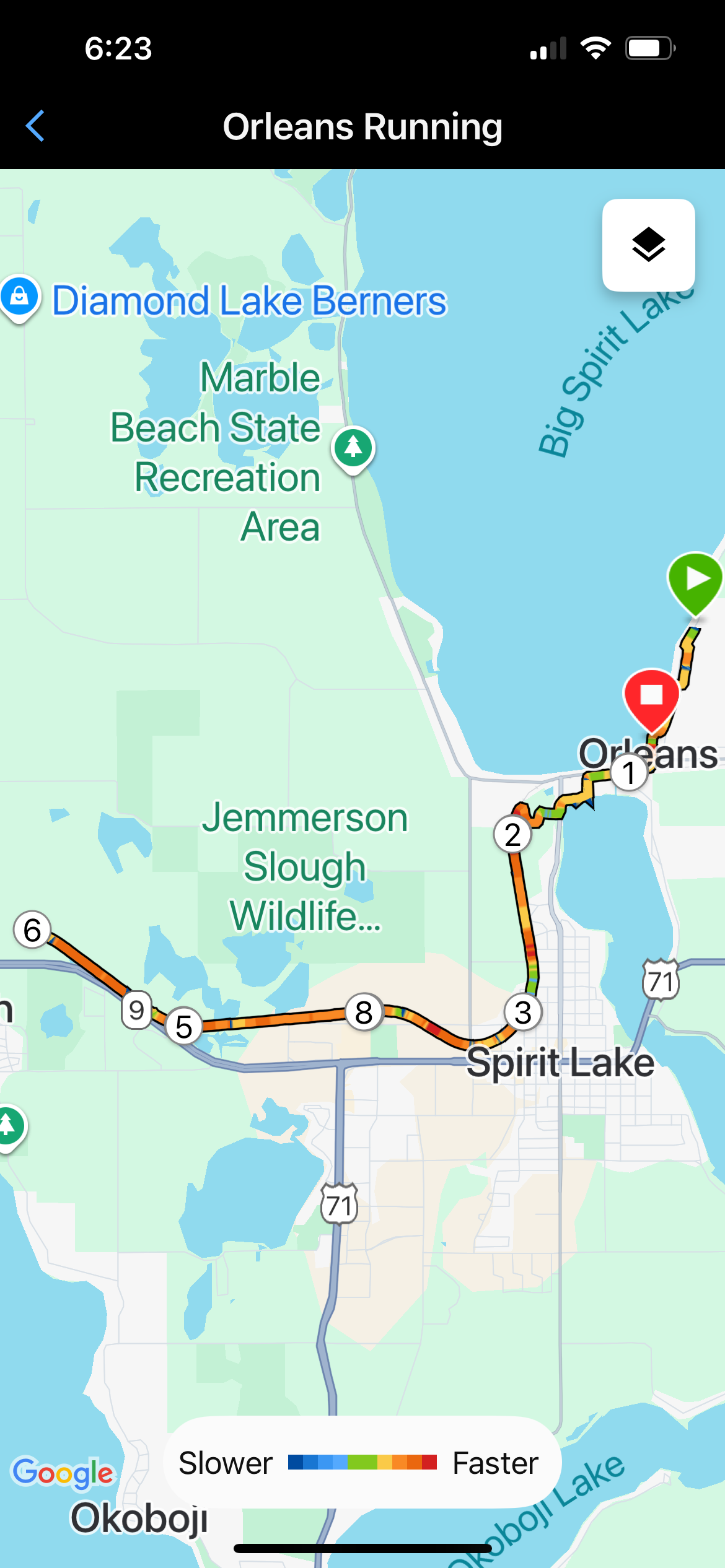
Task: Select the Marble Beach State Recreation Area pin
Action: [353, 448]
